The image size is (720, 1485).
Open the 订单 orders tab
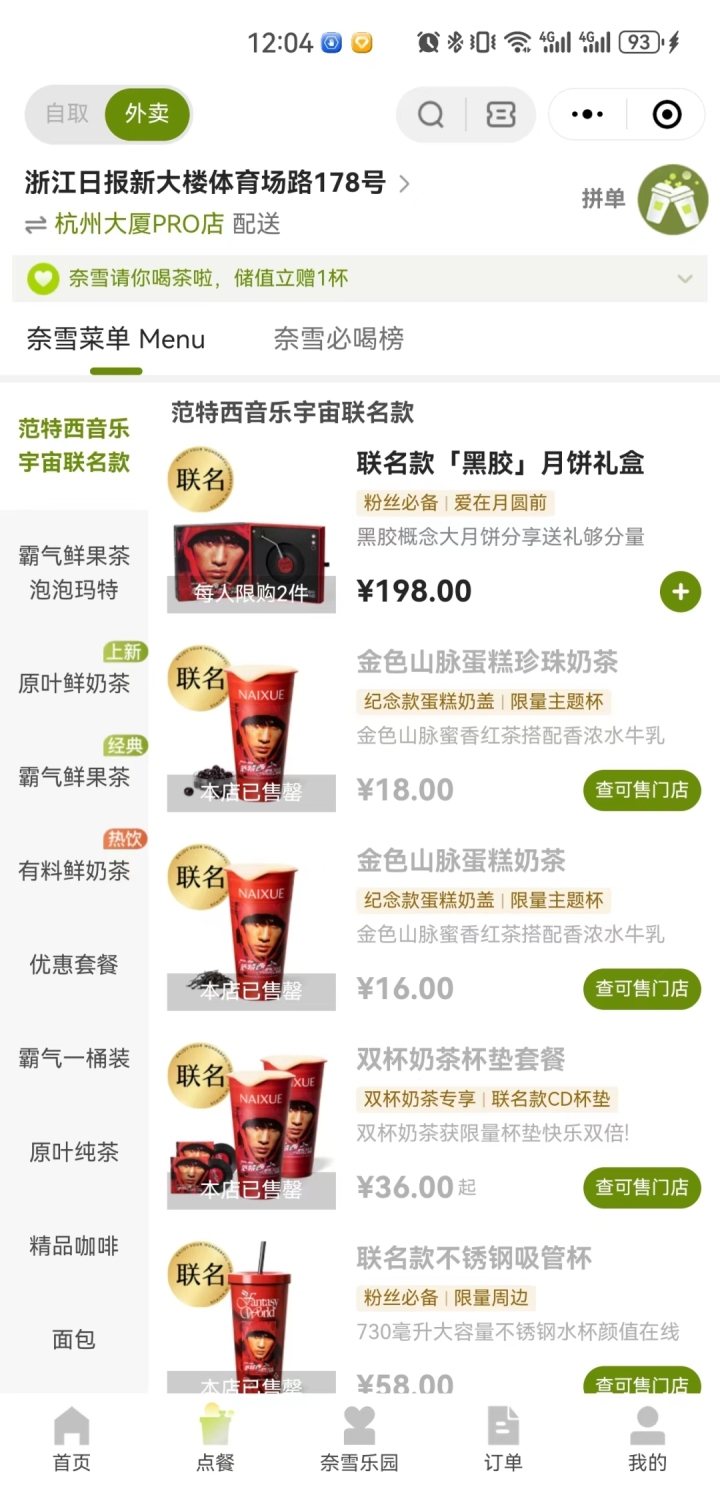click(503, 1439)
